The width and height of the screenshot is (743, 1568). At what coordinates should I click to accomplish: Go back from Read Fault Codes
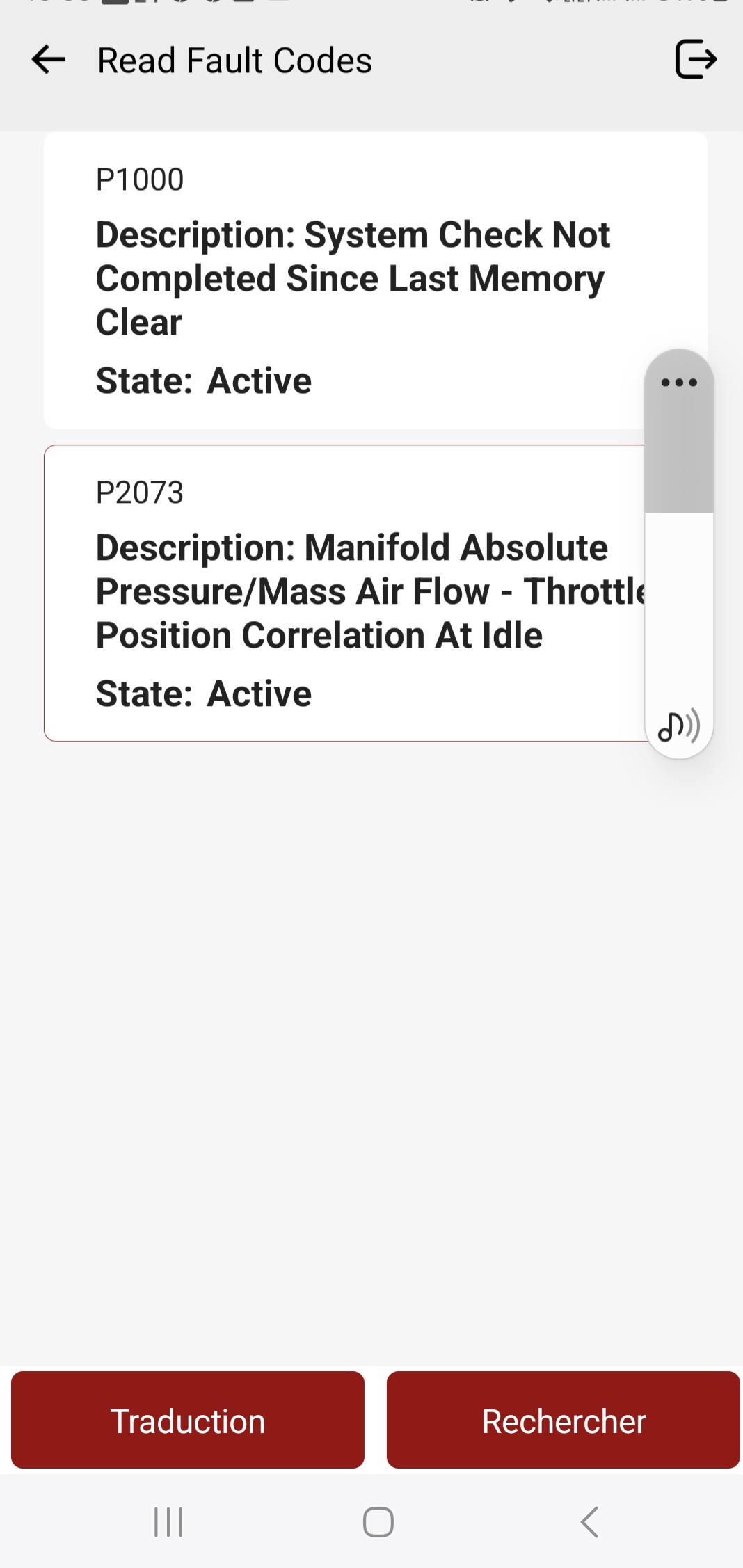click(49, 60)
